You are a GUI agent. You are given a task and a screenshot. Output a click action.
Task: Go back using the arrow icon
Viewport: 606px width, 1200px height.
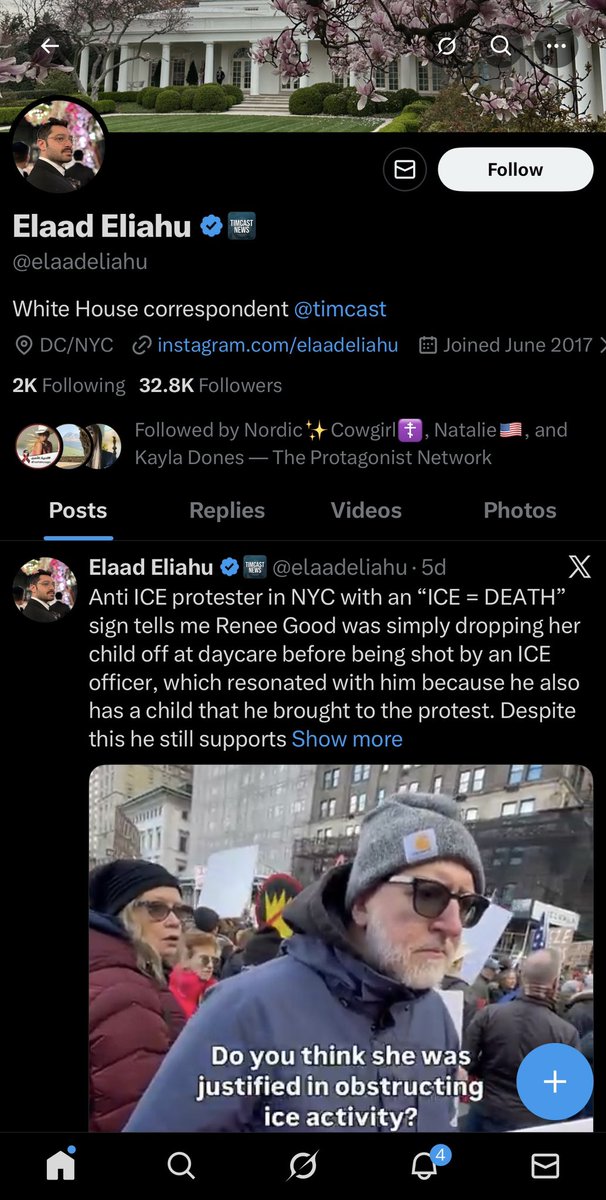click(x=49, y=46)
